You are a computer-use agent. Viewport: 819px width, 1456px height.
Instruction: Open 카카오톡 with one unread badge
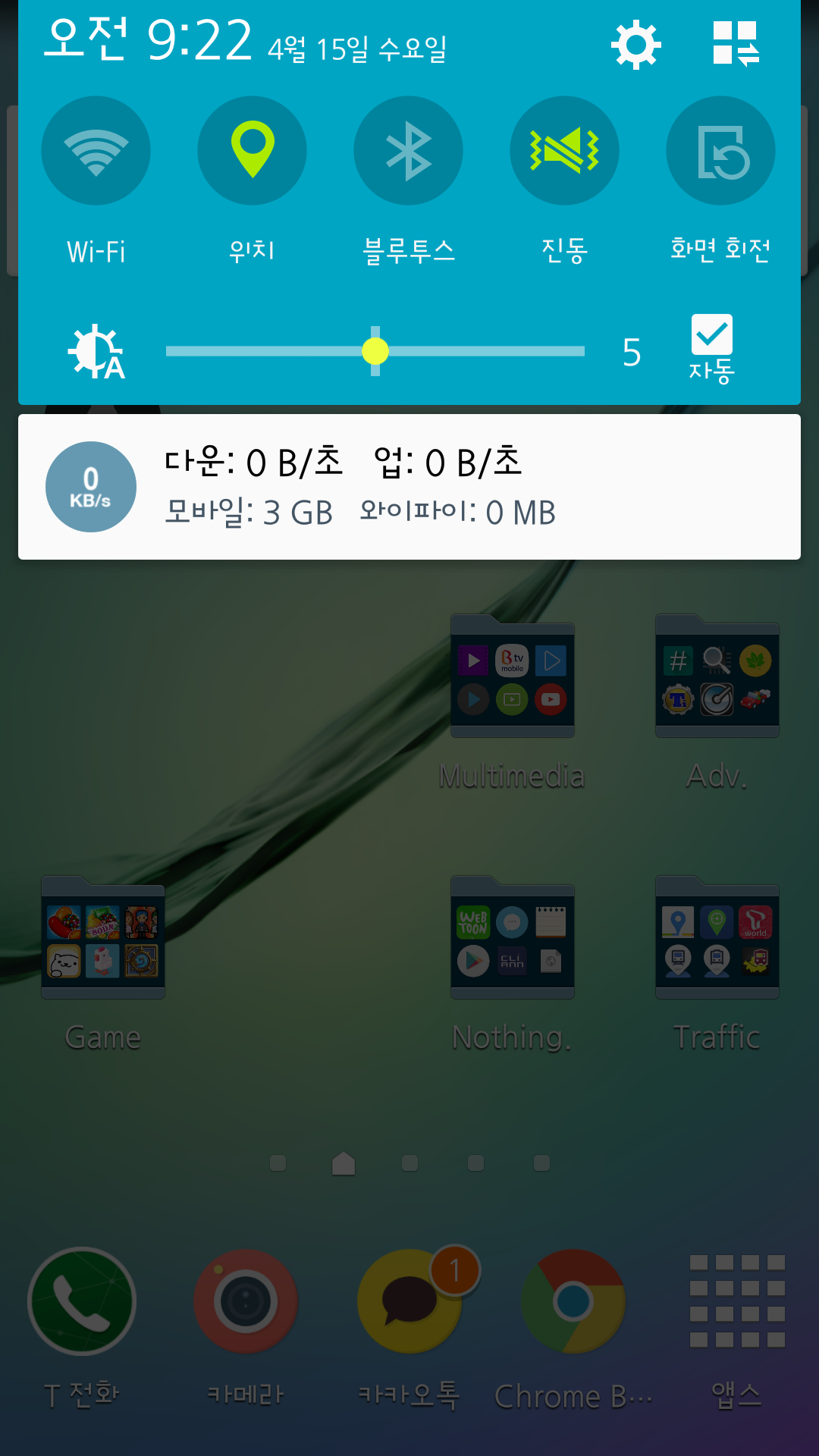pyautogui.click(x=409, y=1301)
